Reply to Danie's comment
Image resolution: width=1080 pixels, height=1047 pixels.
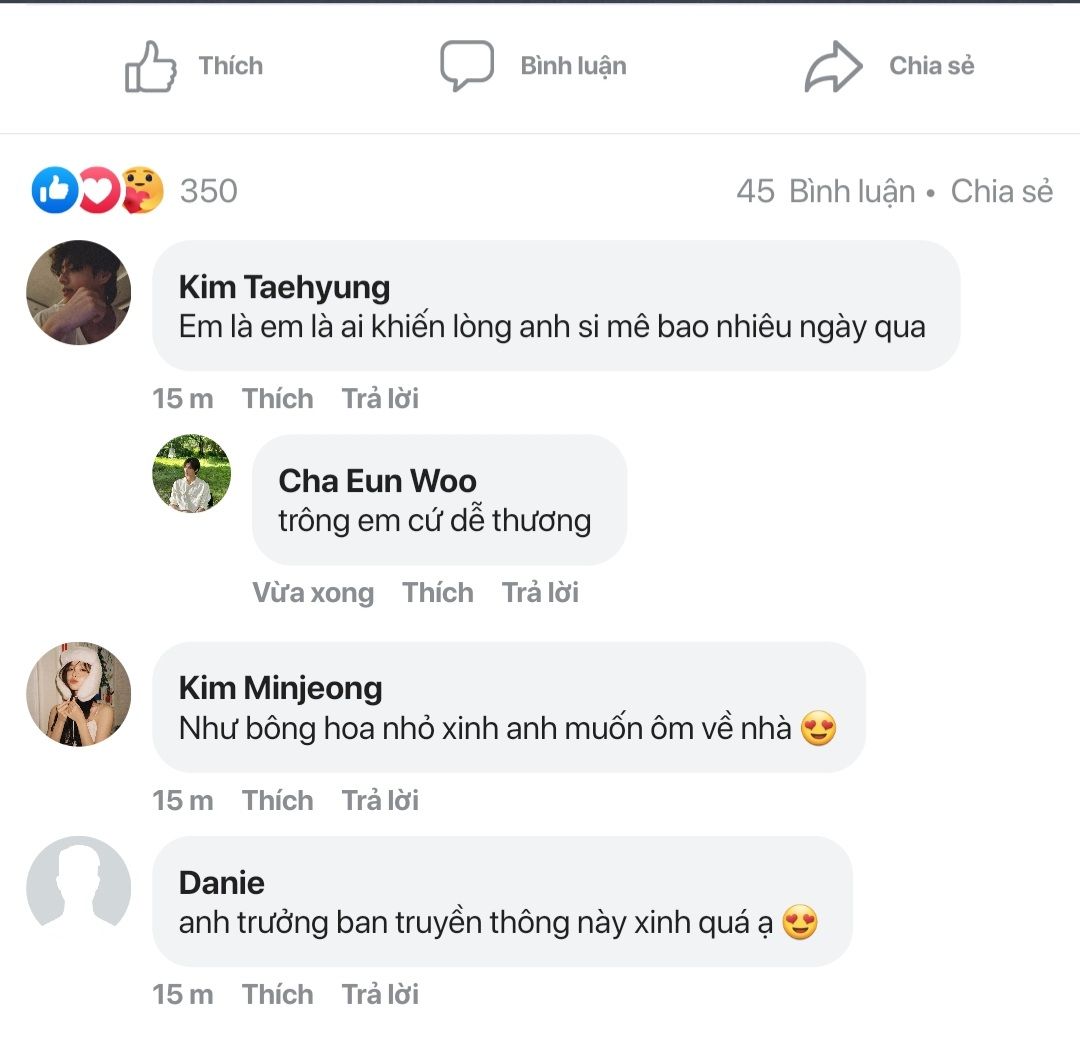click(380, 994)
